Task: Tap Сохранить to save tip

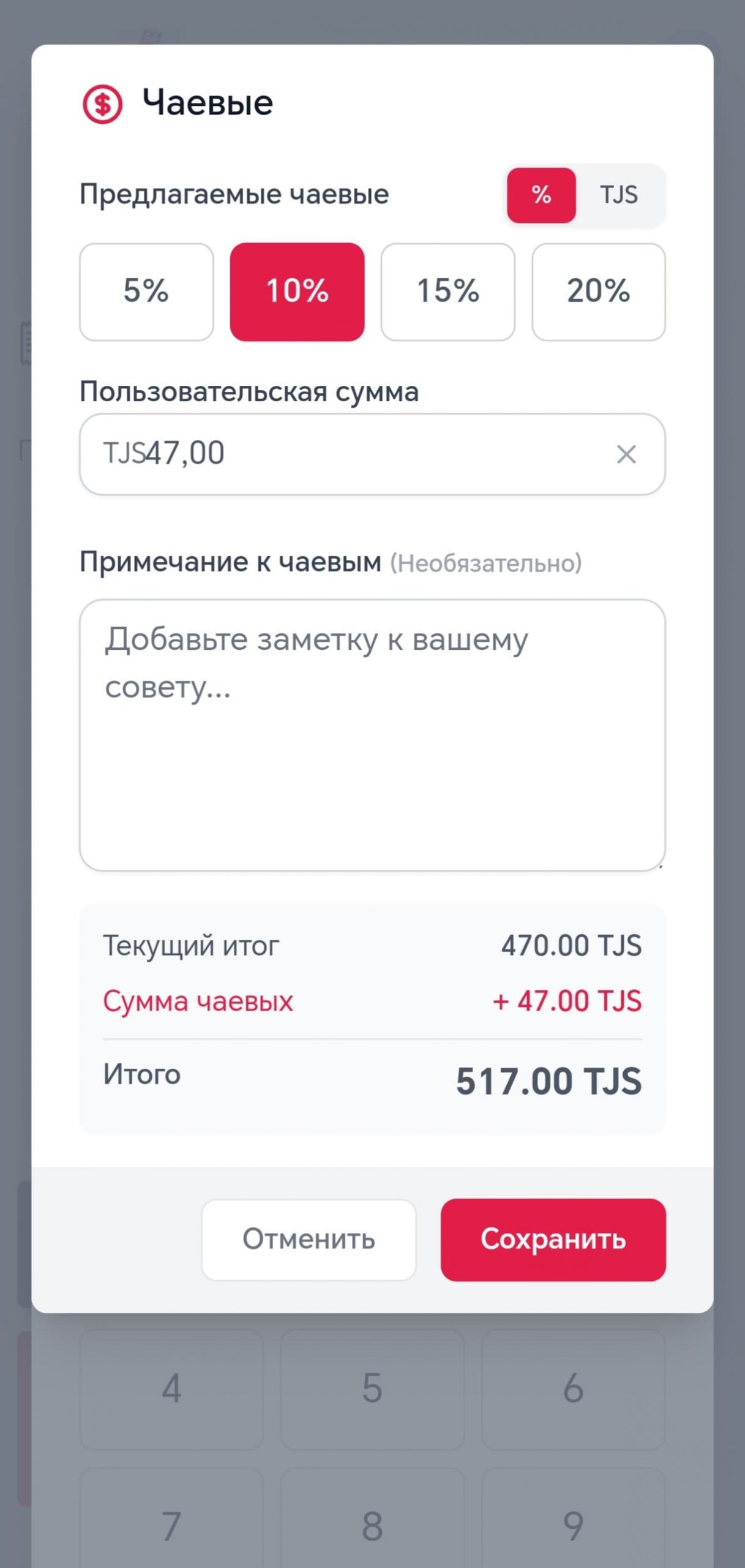Action: tap(553, 1240)
